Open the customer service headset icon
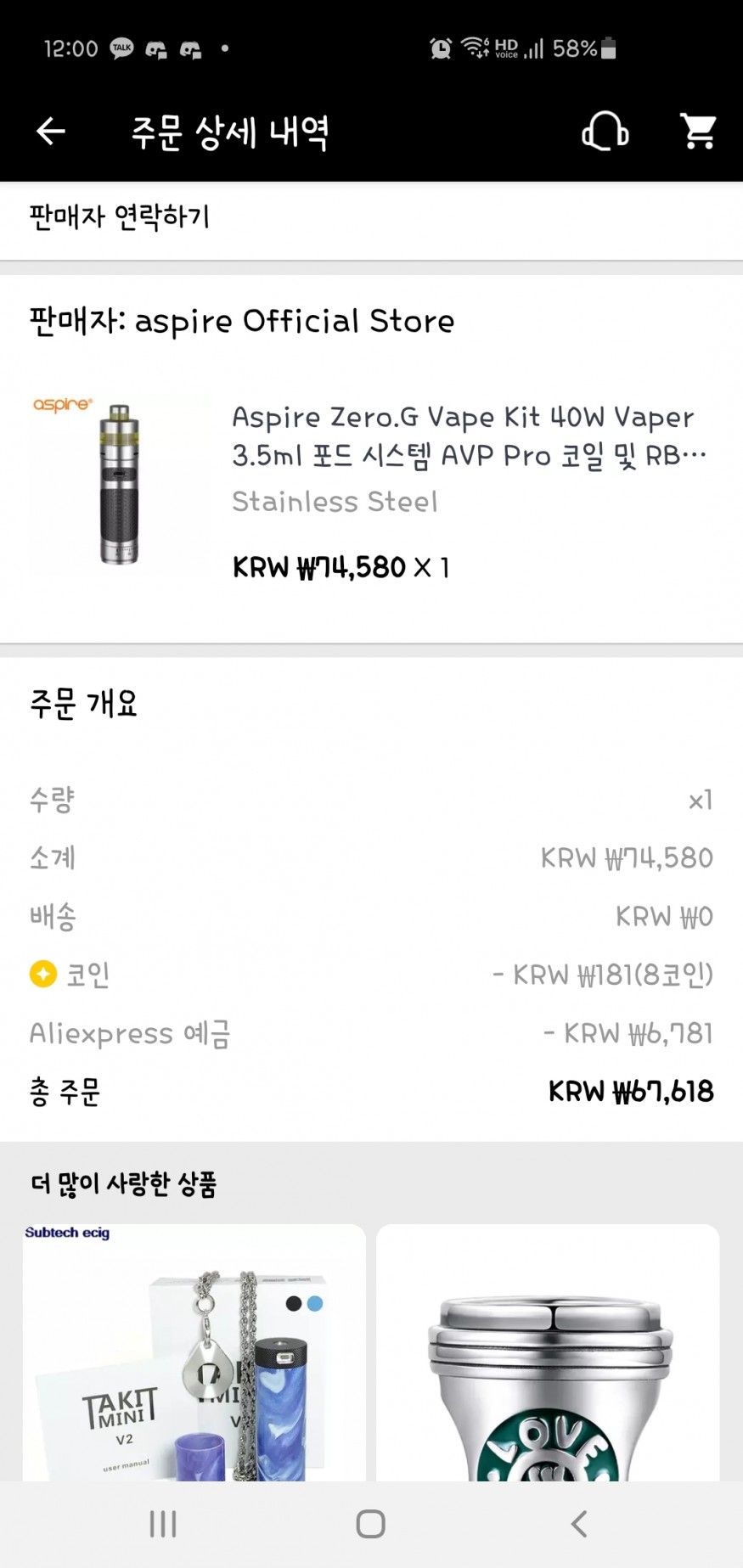The width and height of the screenshot is (743, 1568). click(x=605, y=132)
